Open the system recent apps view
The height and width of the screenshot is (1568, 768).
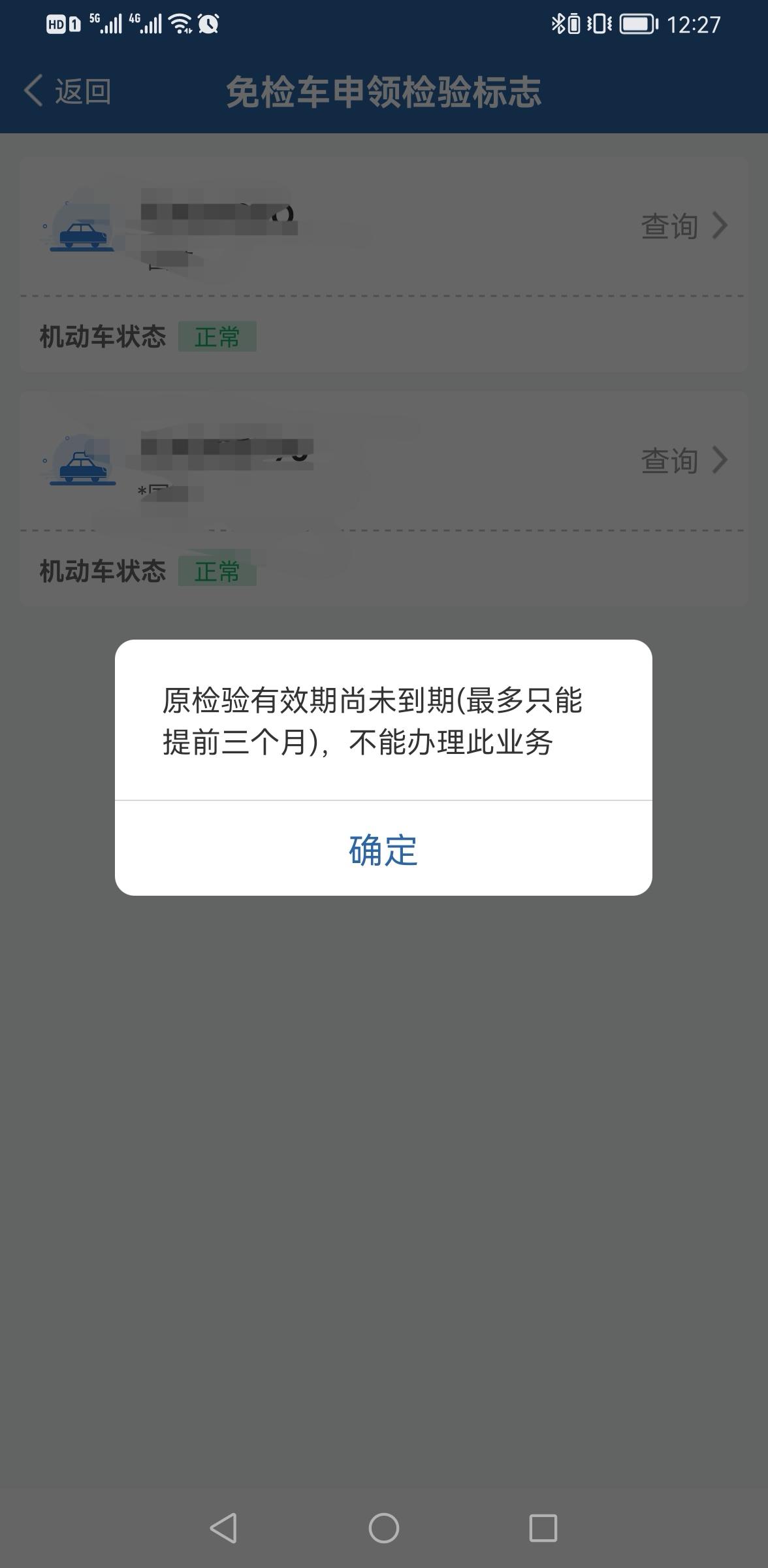coord(543,1528)
